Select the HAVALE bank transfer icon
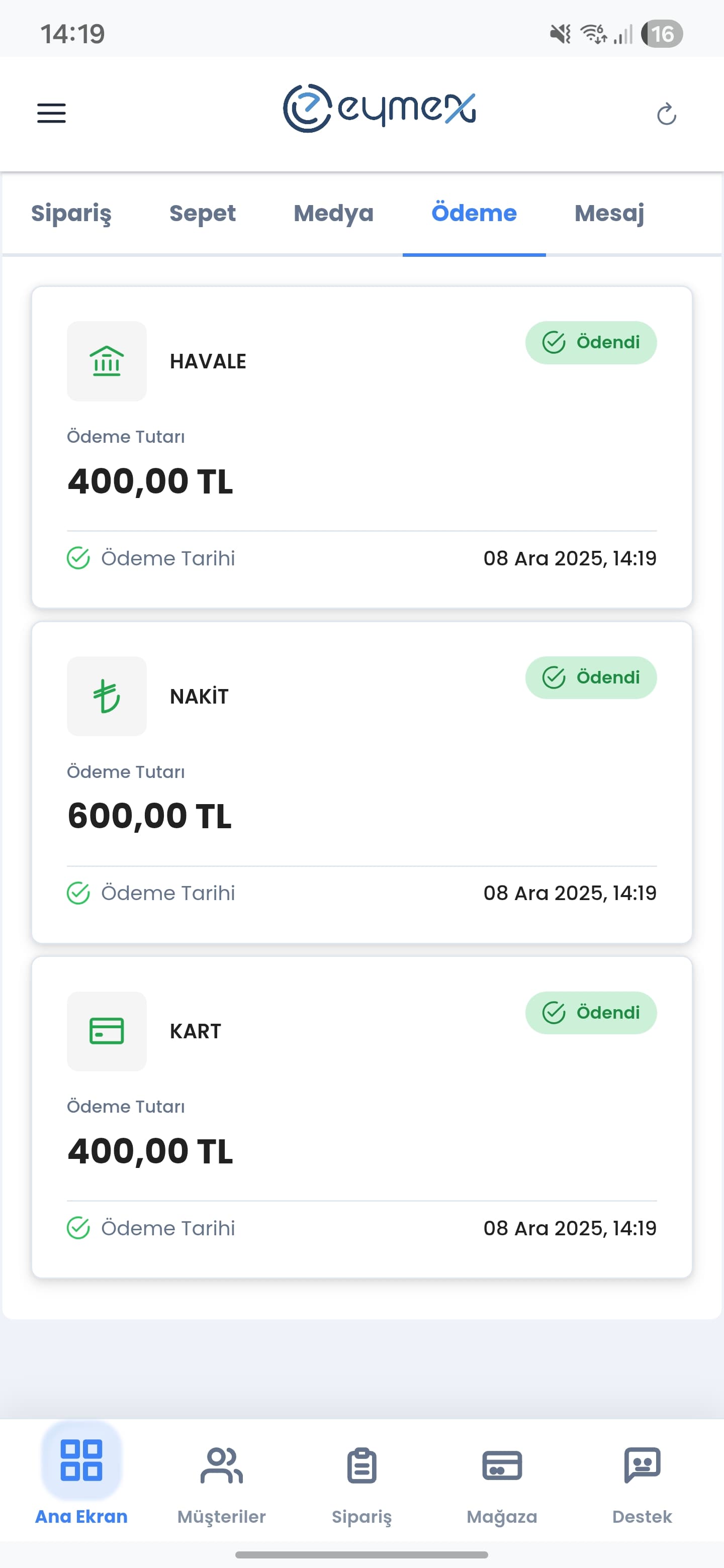724x1568 pixels. [107, 361]
